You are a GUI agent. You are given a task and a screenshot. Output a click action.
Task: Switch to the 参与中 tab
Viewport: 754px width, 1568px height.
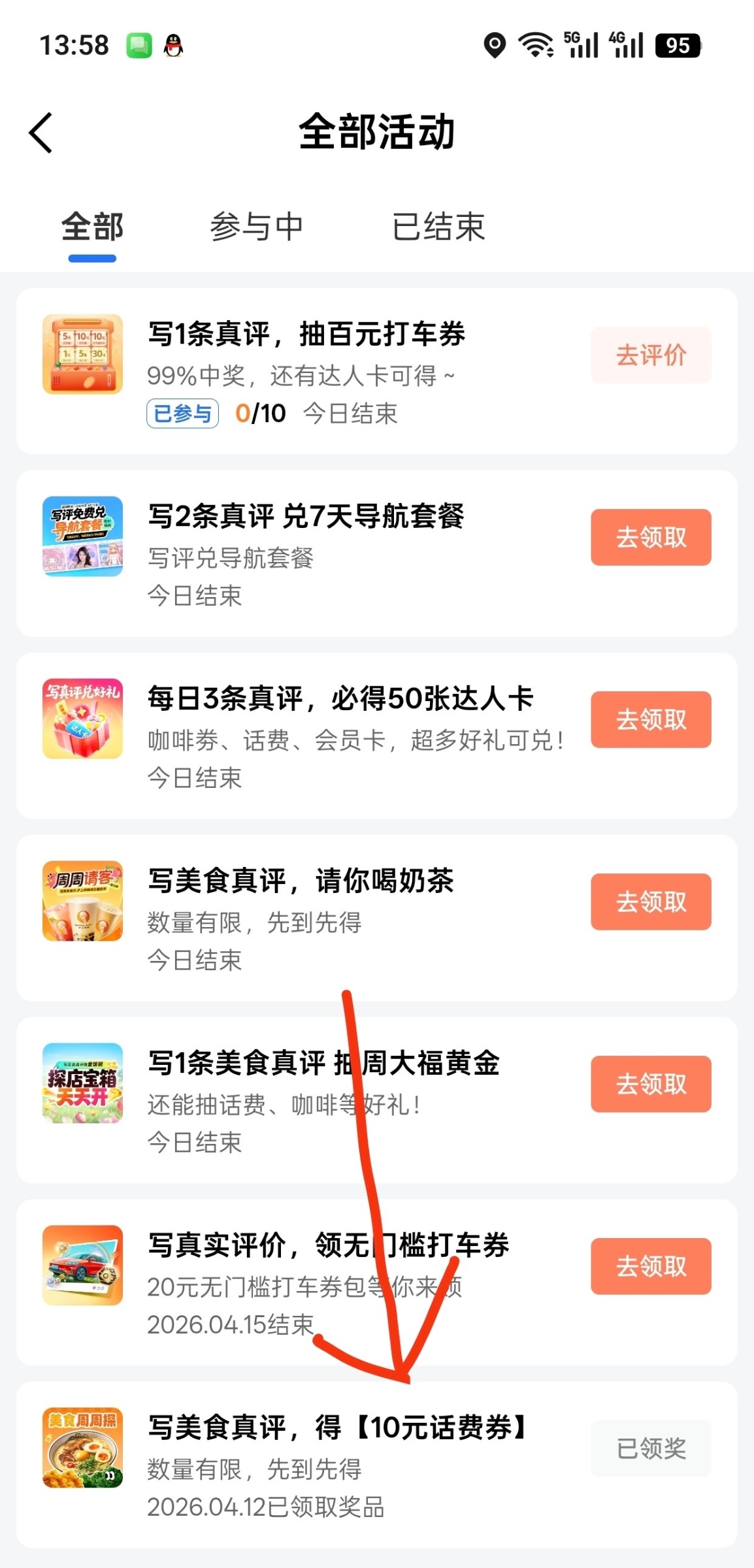(256, 227)
